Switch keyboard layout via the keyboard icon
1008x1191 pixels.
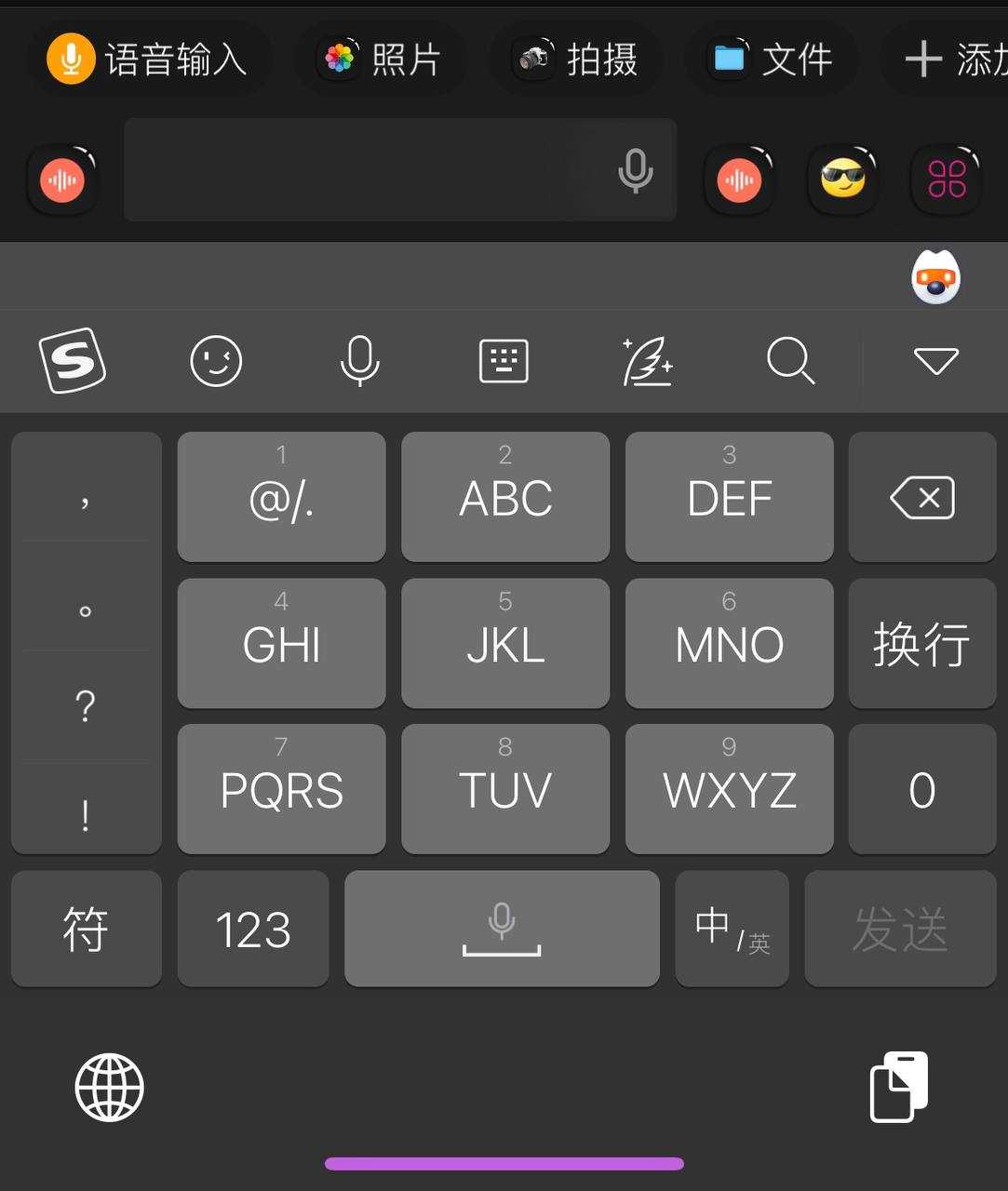pyautogui.click(x=504, y=361)
